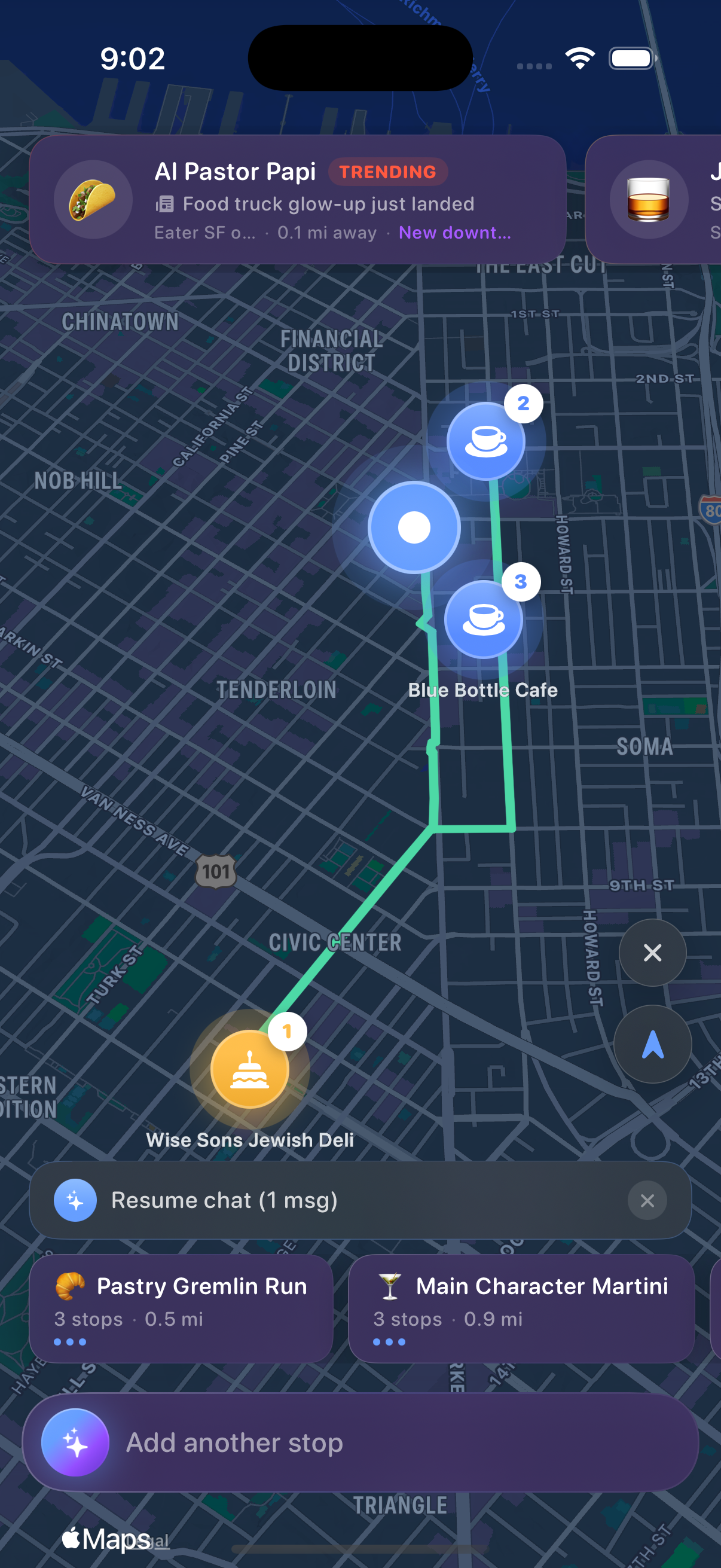The width and height of the screenshot is (721, 1568).
Task: Select the Blue Bottle Cafe pin
Action: (483, 619)
